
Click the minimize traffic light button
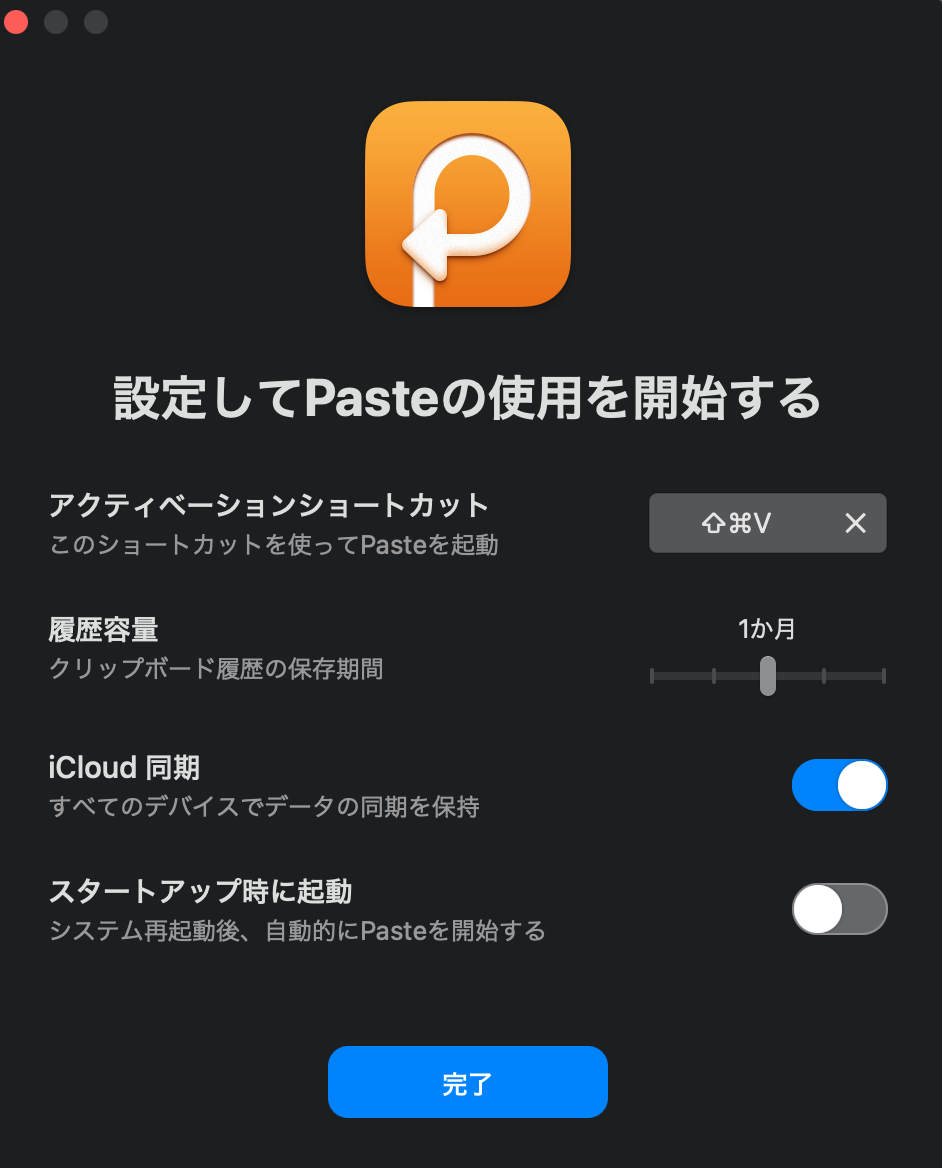pyautogui.click(x=56, y=21)
